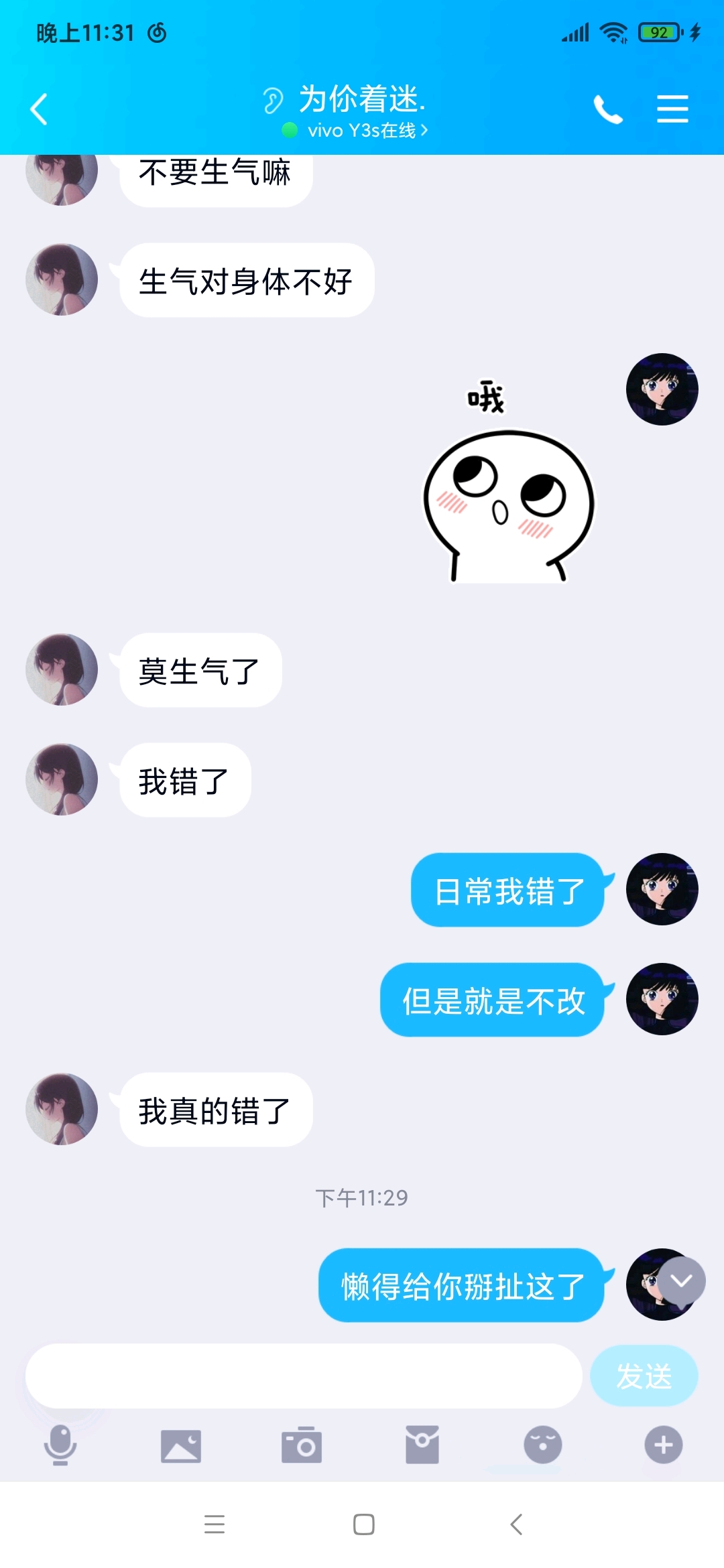This screenshot has width=724, height=1568.
Task: Open the system recent apps button
Action: tap(215, 1524)
